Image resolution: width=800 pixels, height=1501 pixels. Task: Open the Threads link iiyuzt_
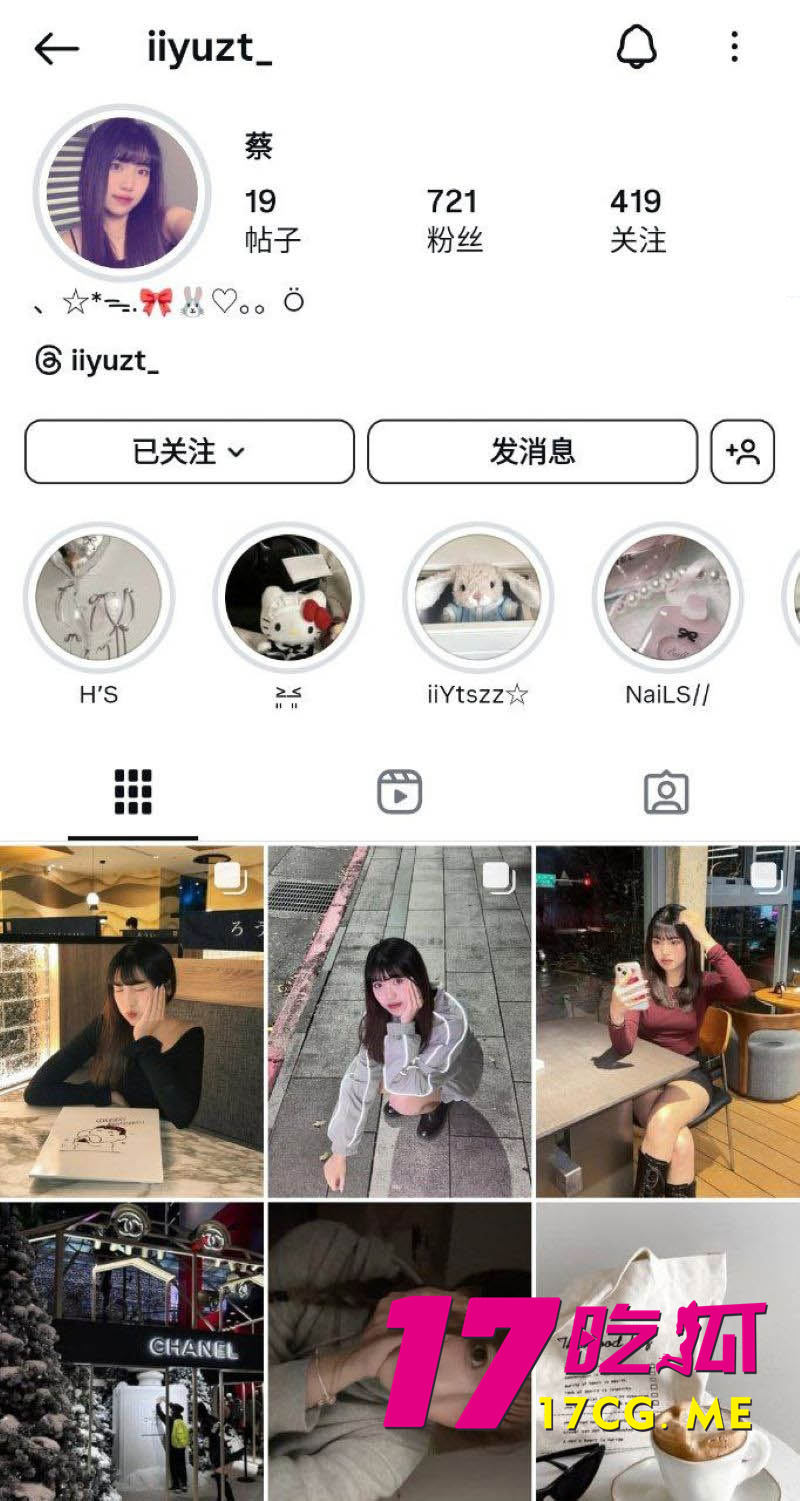97,361
